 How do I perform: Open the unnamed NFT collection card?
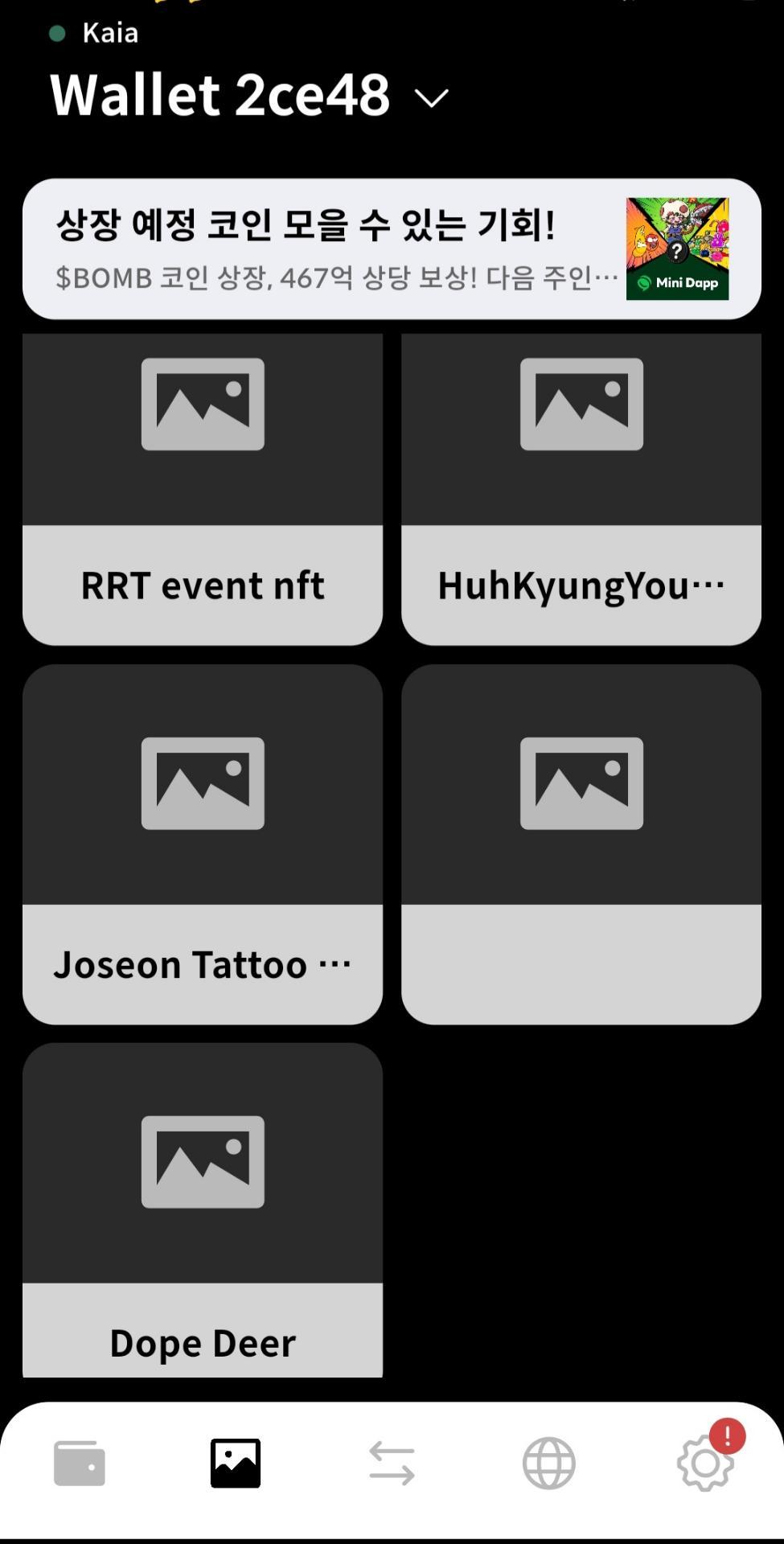(x=581, y=844)
